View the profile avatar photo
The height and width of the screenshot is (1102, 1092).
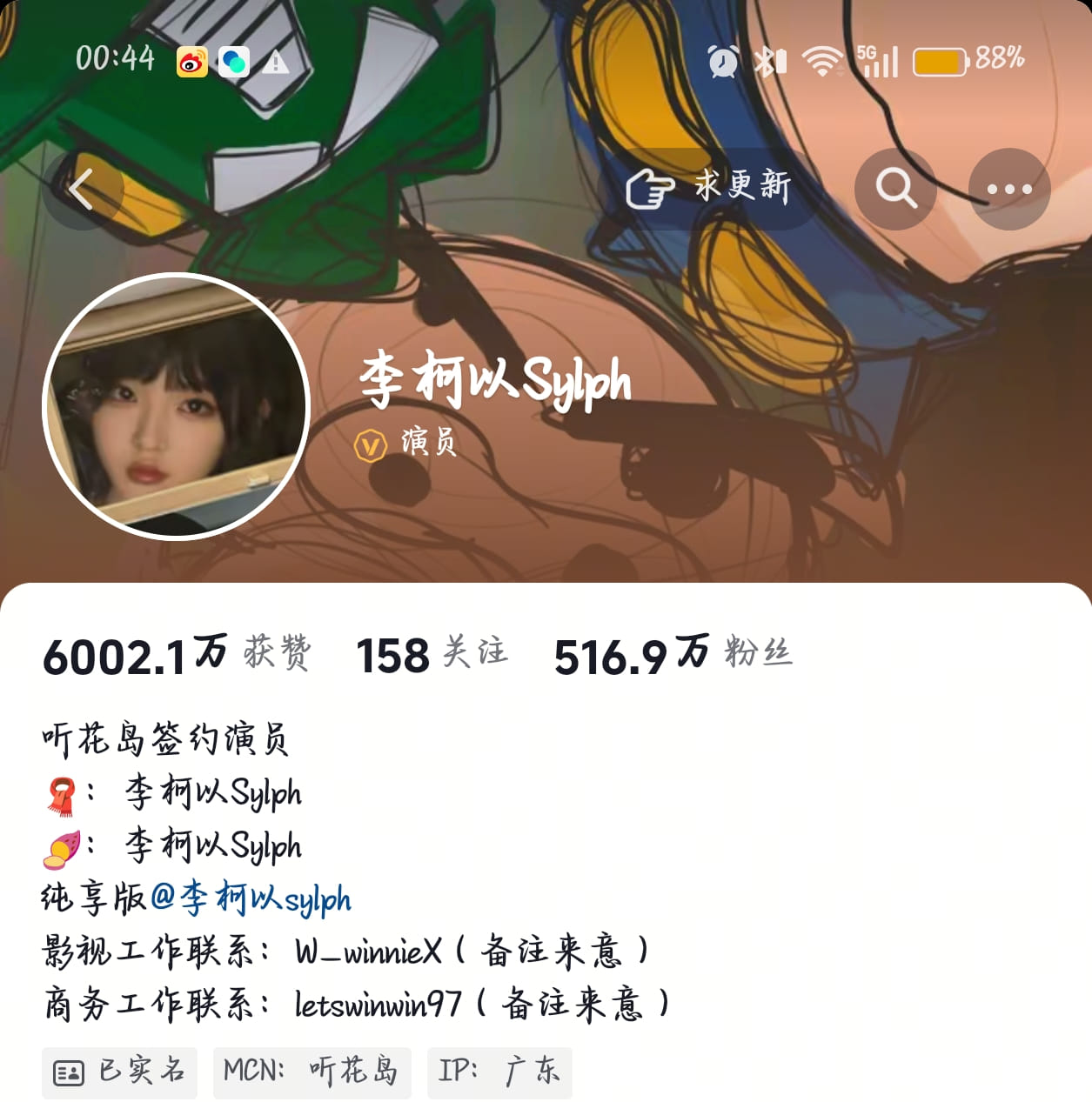coord(177,406)
